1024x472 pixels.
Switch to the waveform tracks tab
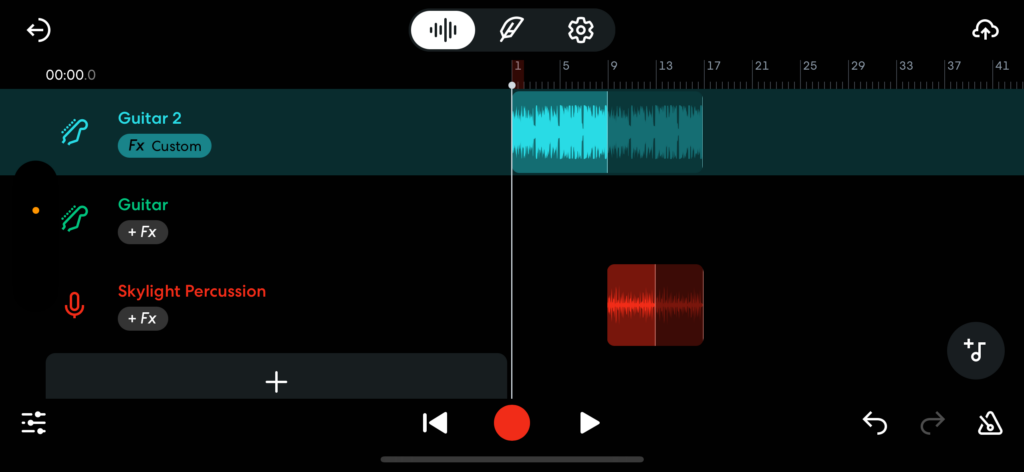tap(443, 30)
